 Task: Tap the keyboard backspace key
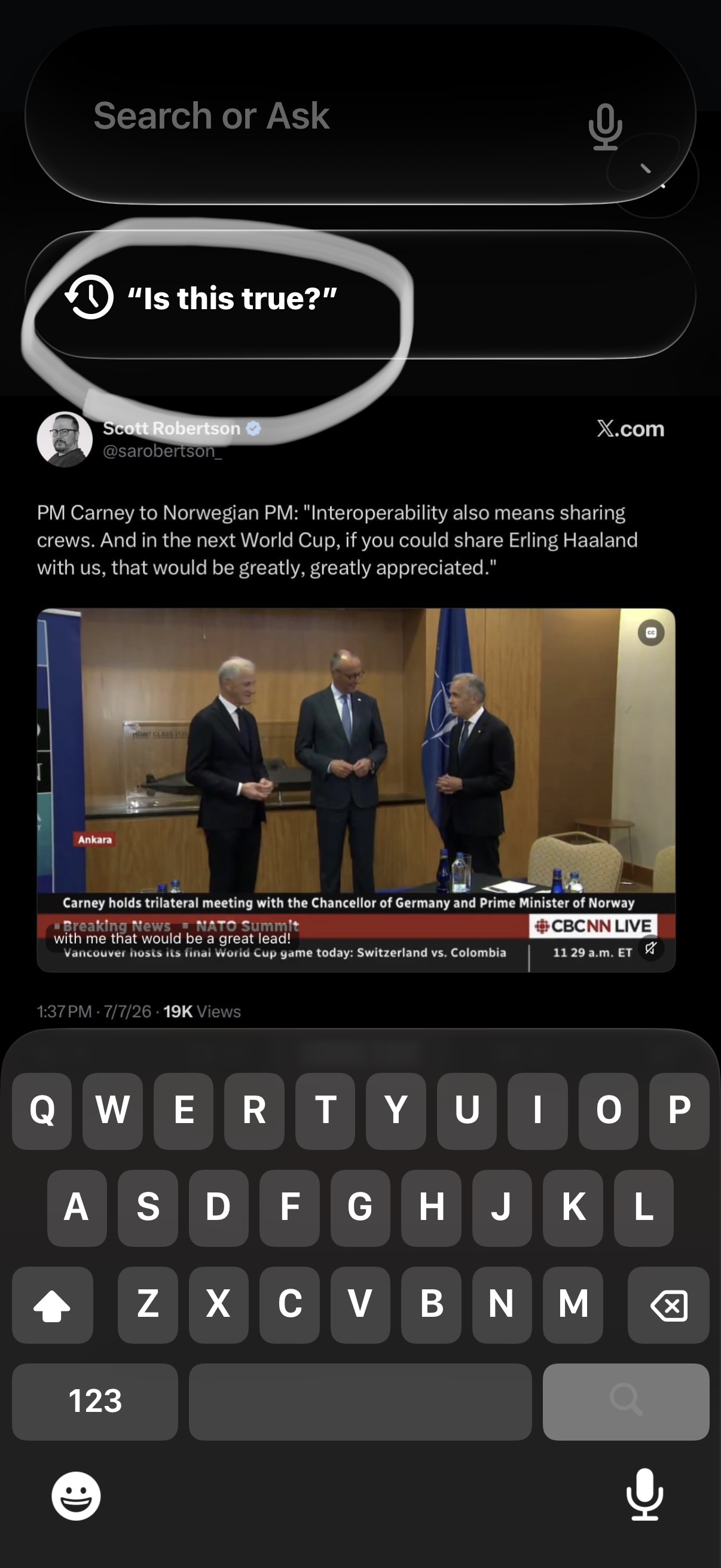pos(668,1305)
